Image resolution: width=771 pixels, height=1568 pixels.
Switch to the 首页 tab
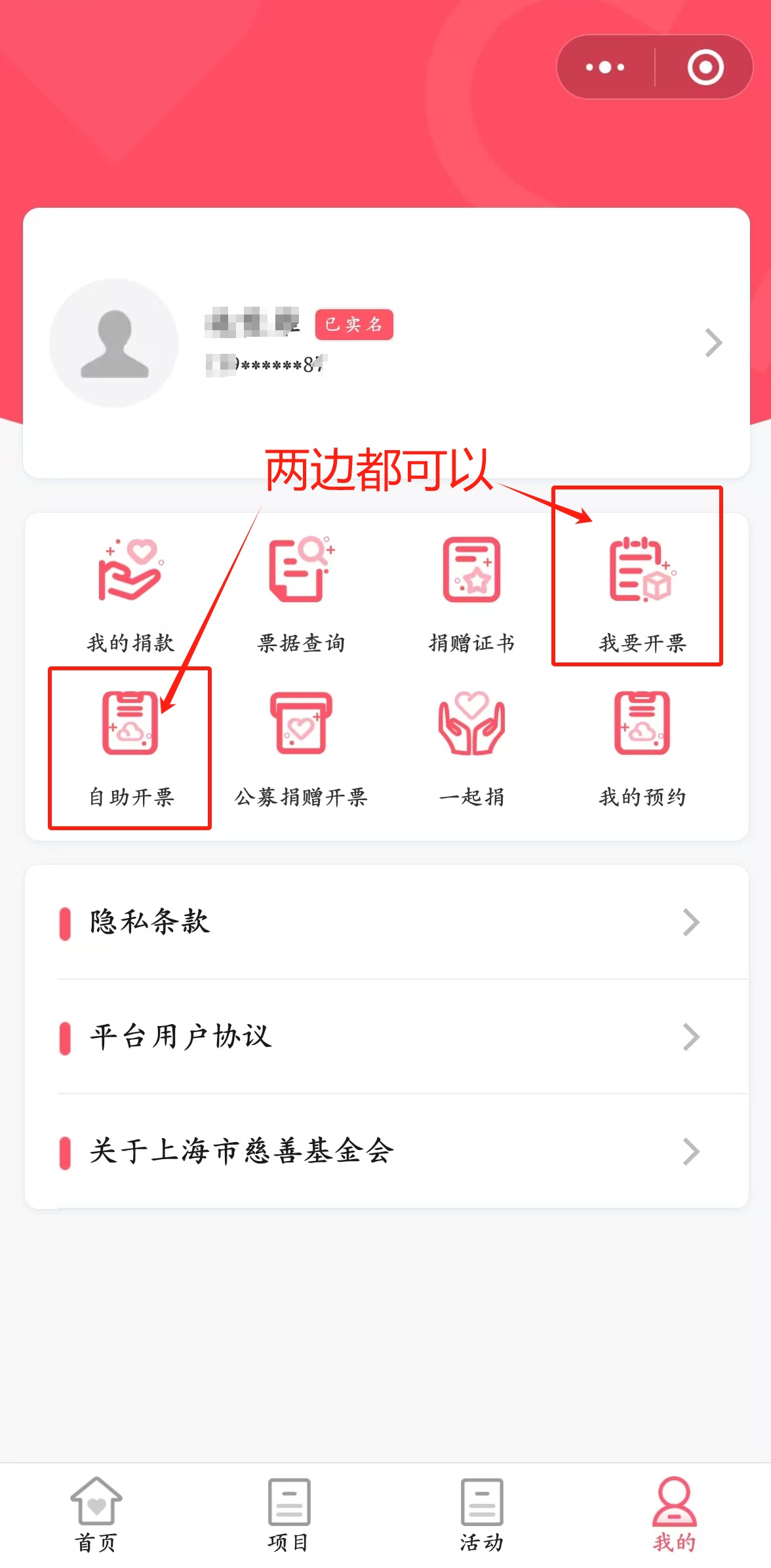(x=96, y=1515)
